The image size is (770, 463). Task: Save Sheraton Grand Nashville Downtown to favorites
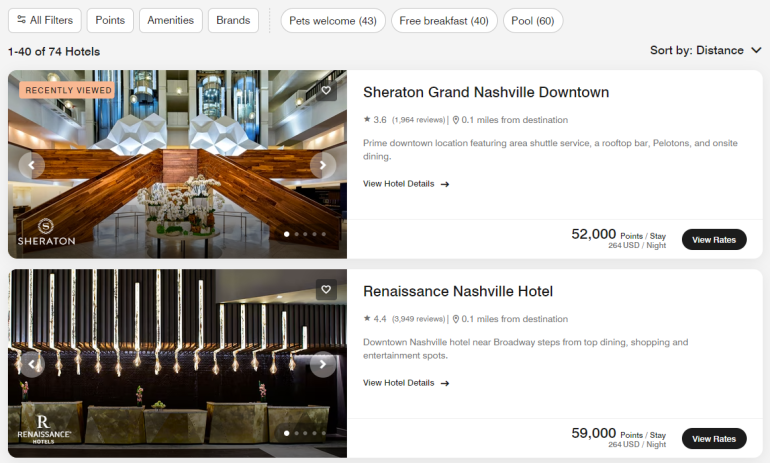[326, 91]
